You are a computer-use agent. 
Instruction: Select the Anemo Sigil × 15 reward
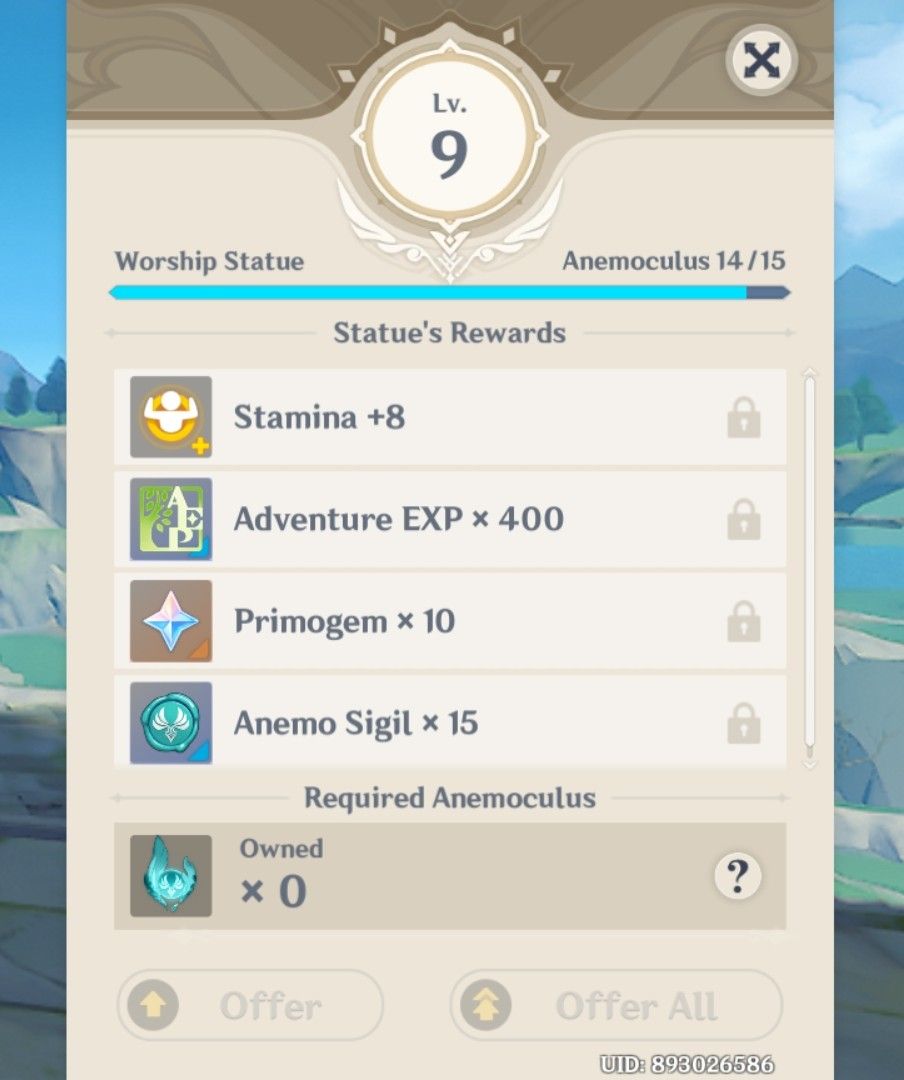click(x=449, y=723)
